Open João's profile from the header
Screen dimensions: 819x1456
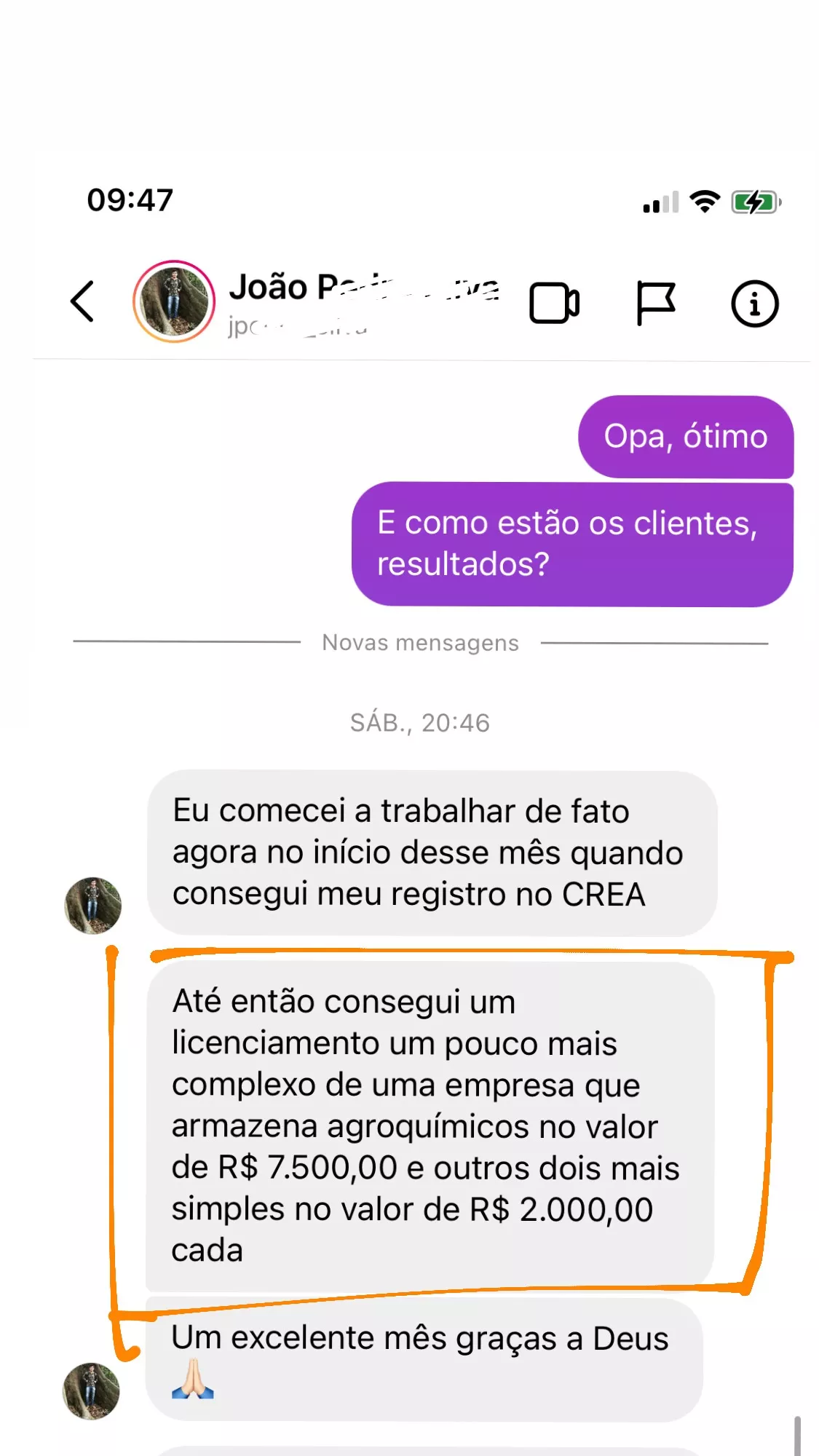pyautogui.click(x=174, y=301)
